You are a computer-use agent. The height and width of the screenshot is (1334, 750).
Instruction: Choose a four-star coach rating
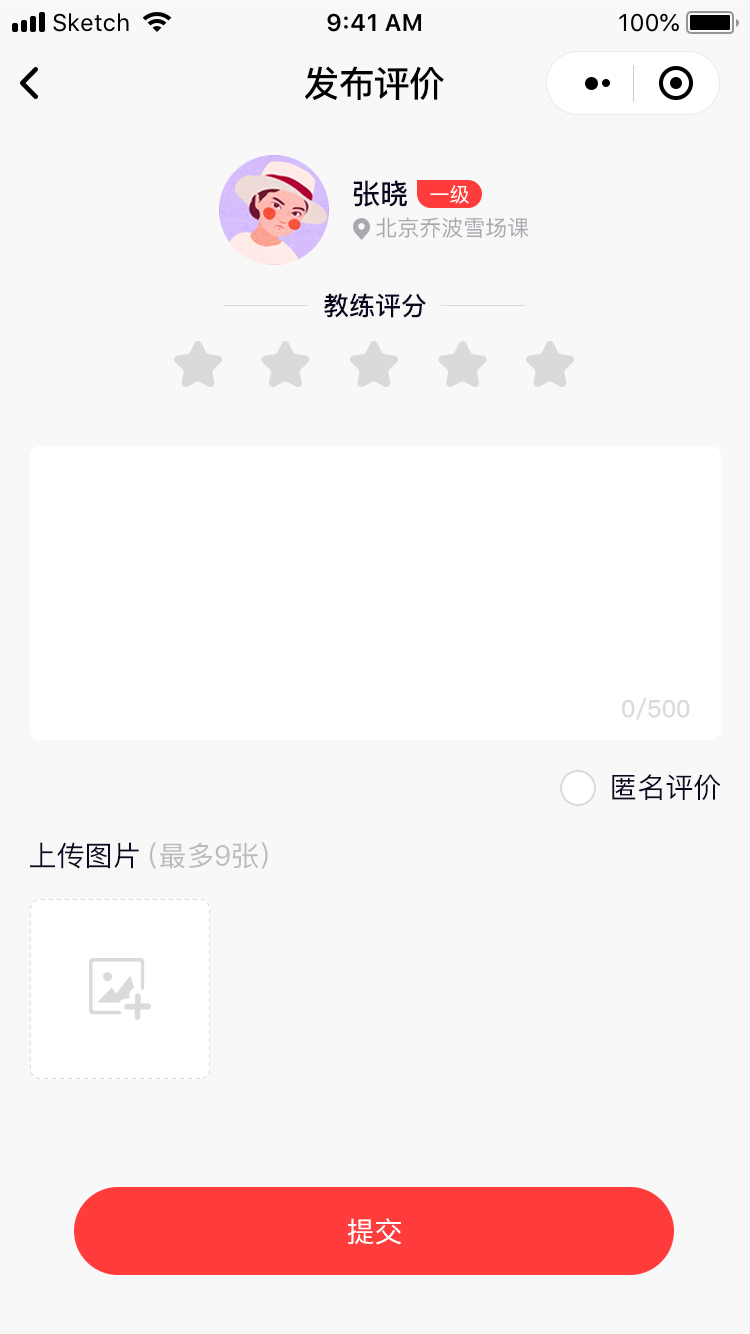462,364
